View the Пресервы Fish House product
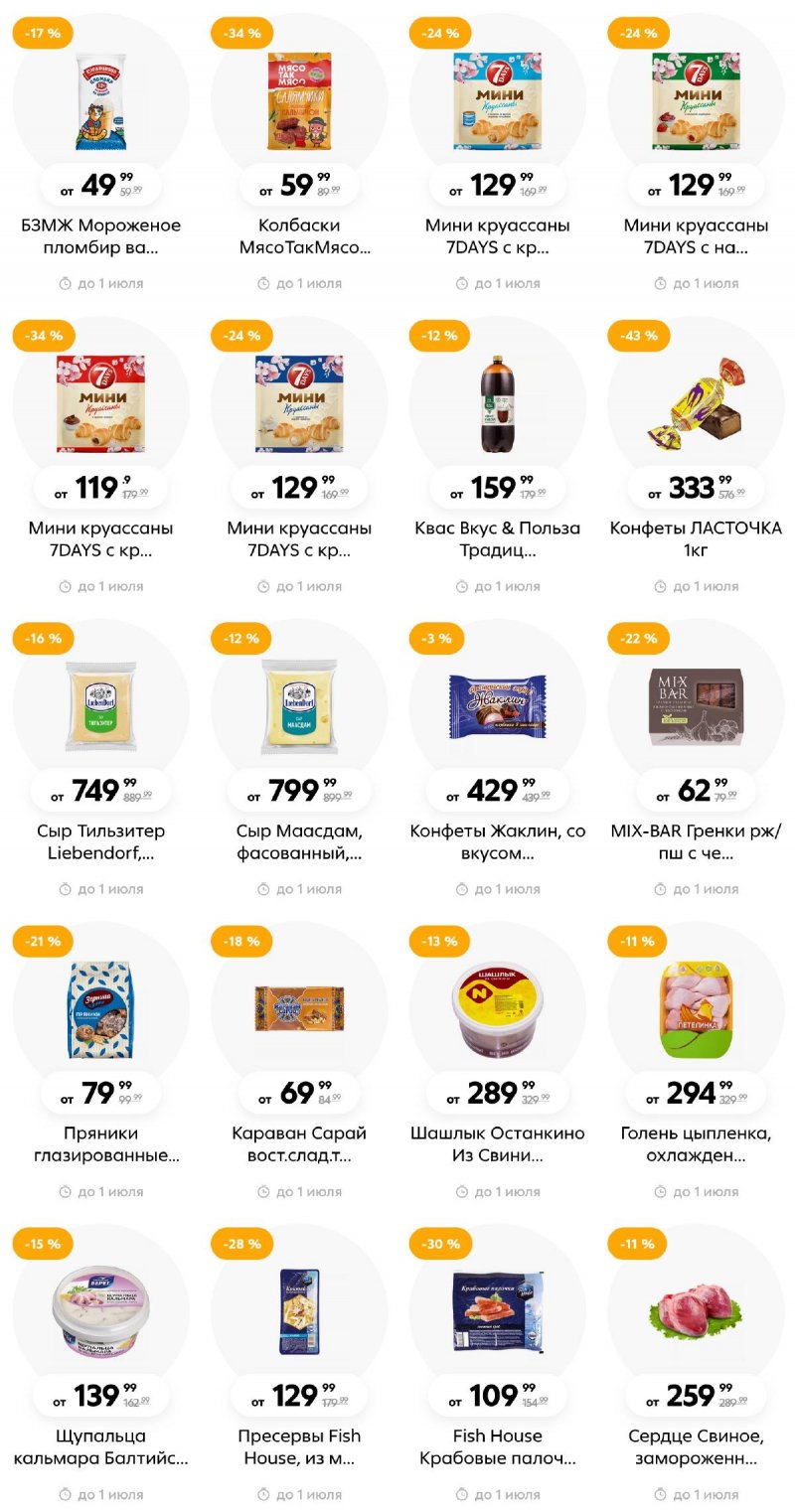The image size is (795, 1512). pyautogui.click(x=299, y=1313)
